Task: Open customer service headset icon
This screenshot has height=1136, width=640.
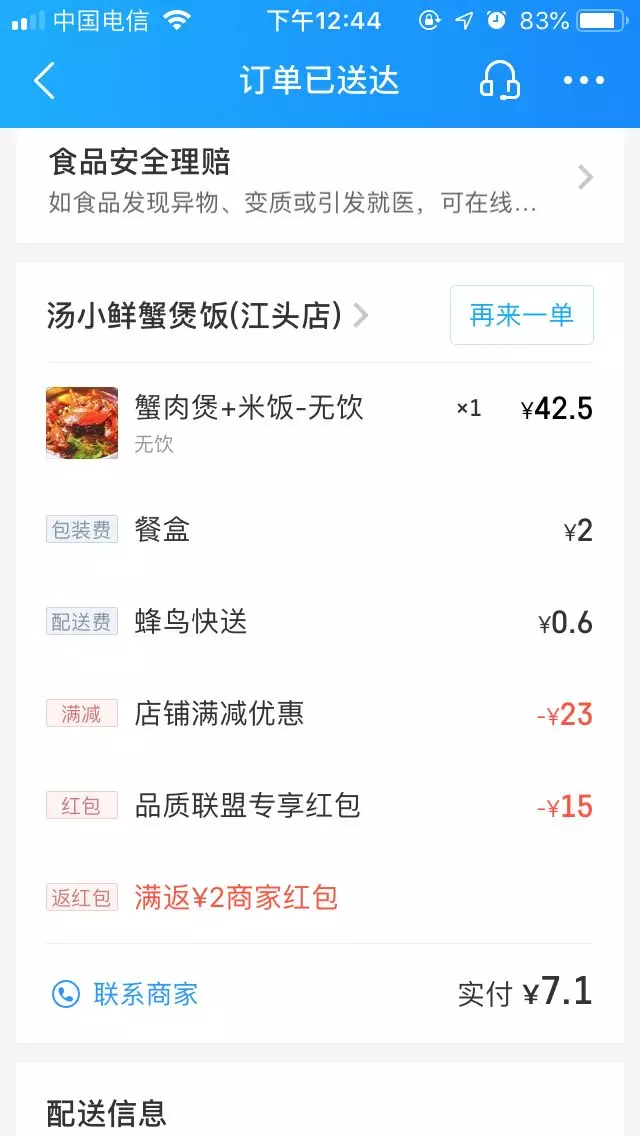Action: [x=499, y=81]
